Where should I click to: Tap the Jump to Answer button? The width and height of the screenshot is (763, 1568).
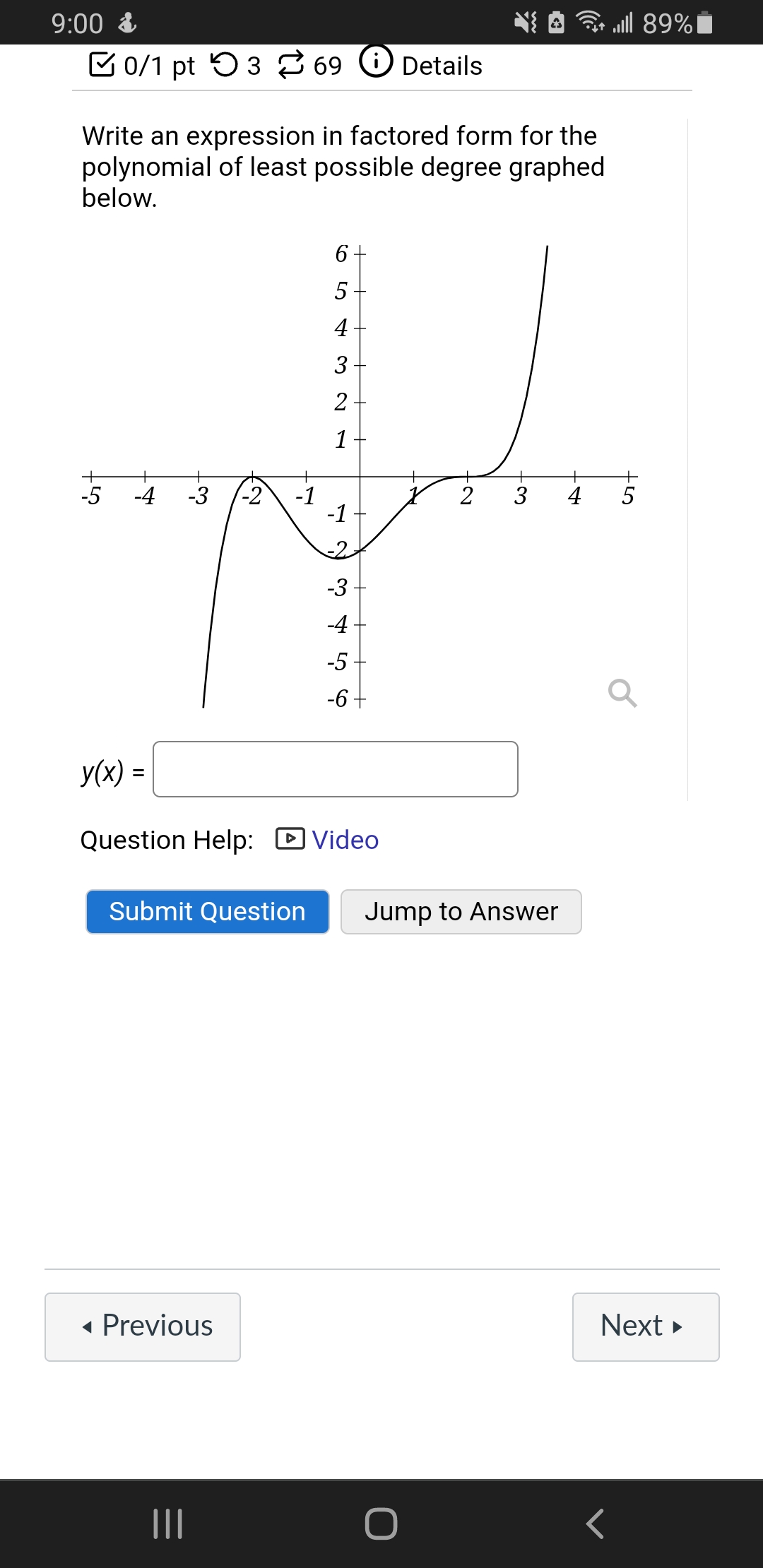[x=461, y=912]
